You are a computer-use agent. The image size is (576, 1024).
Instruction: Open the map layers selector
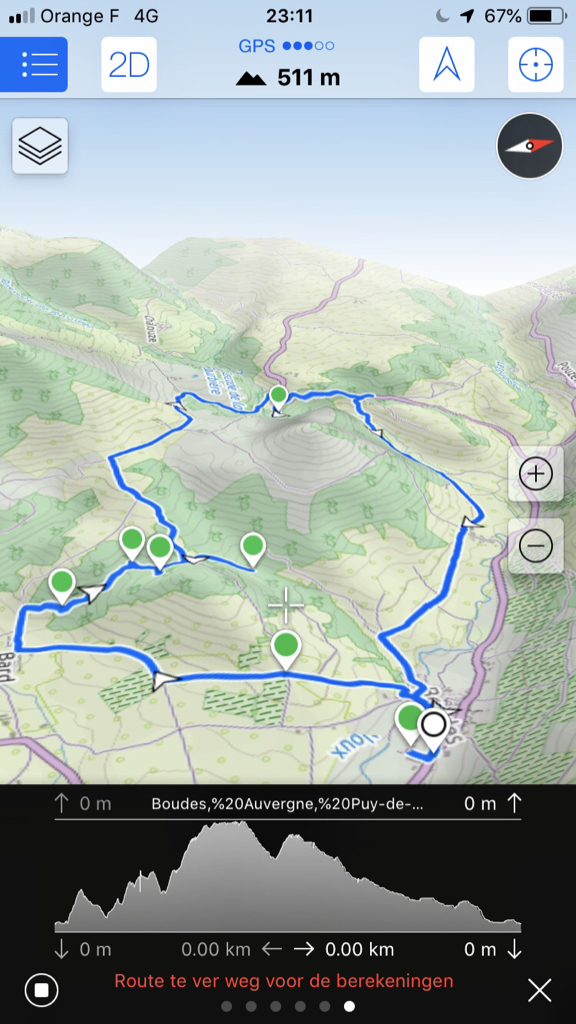(x=40, y=146)
